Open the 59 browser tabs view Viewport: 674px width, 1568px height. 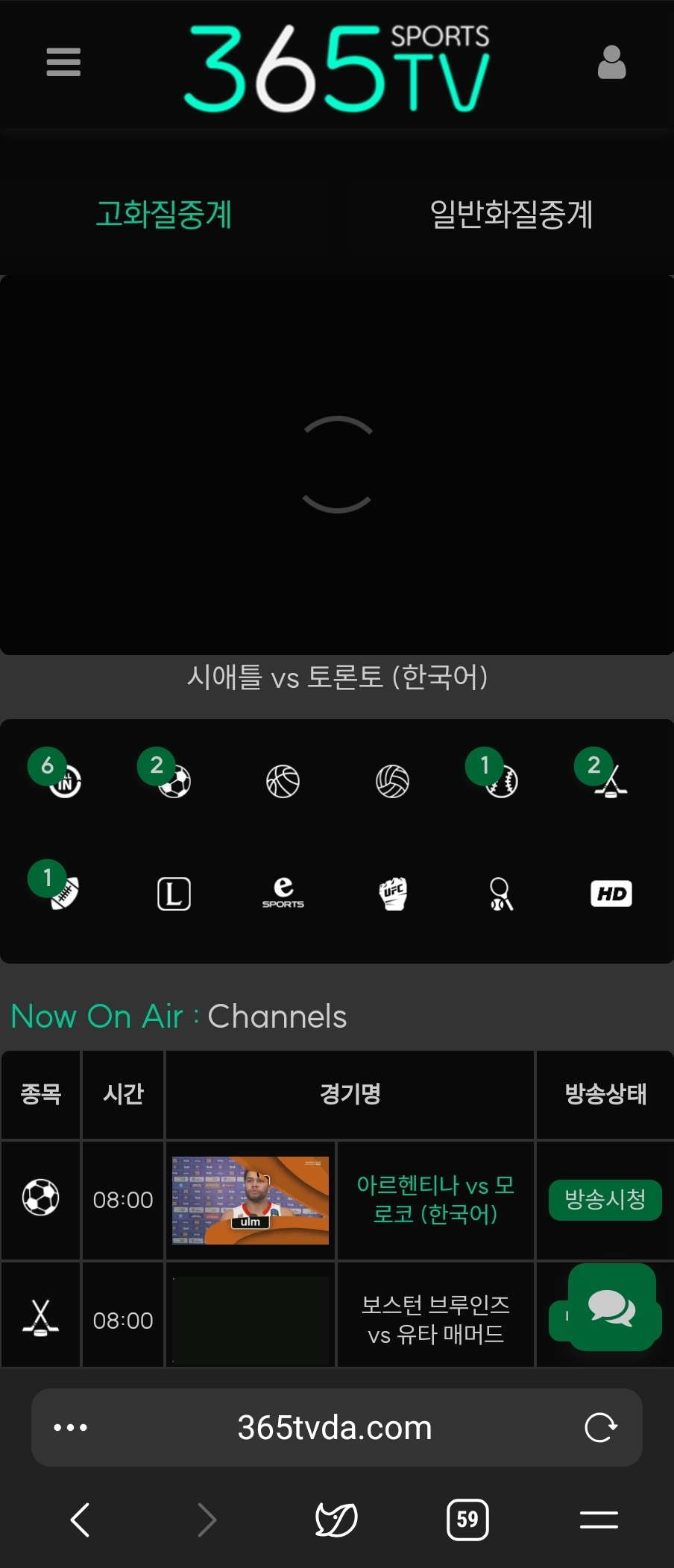coord(467,1519)
